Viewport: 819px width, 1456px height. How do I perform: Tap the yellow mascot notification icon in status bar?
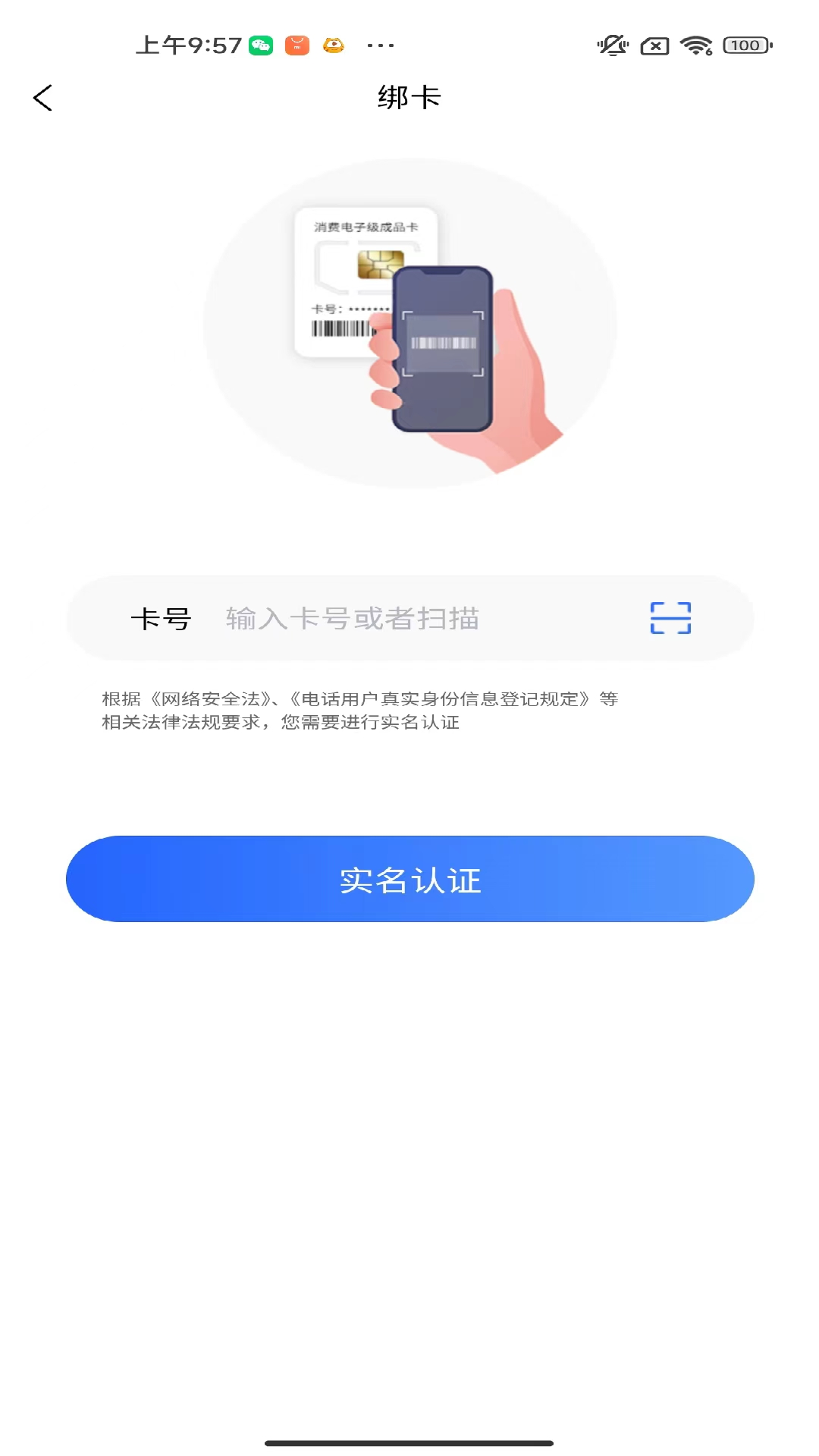[x=333, y=45]
